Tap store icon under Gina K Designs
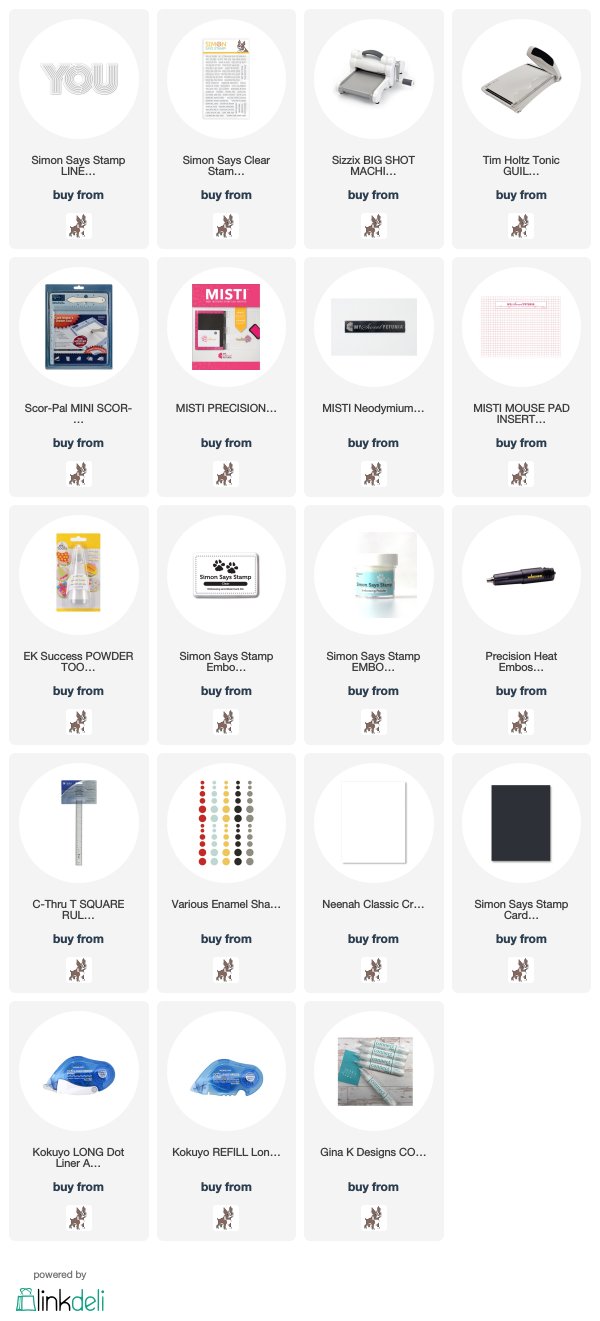This screenshot has width=600, height=1321. [x=373, y=1217]
